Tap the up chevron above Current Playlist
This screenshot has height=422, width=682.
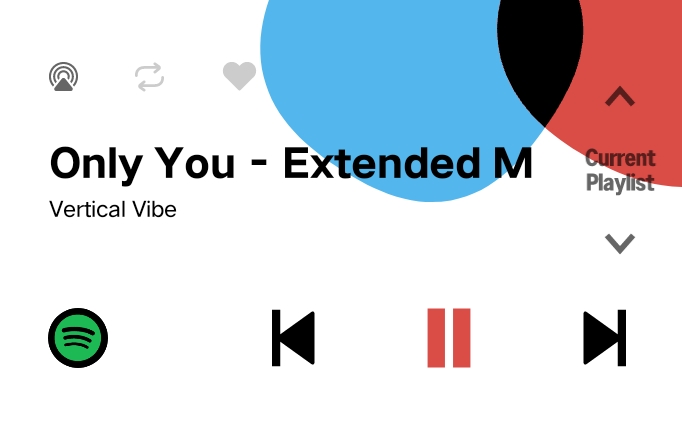pos(620,97)
